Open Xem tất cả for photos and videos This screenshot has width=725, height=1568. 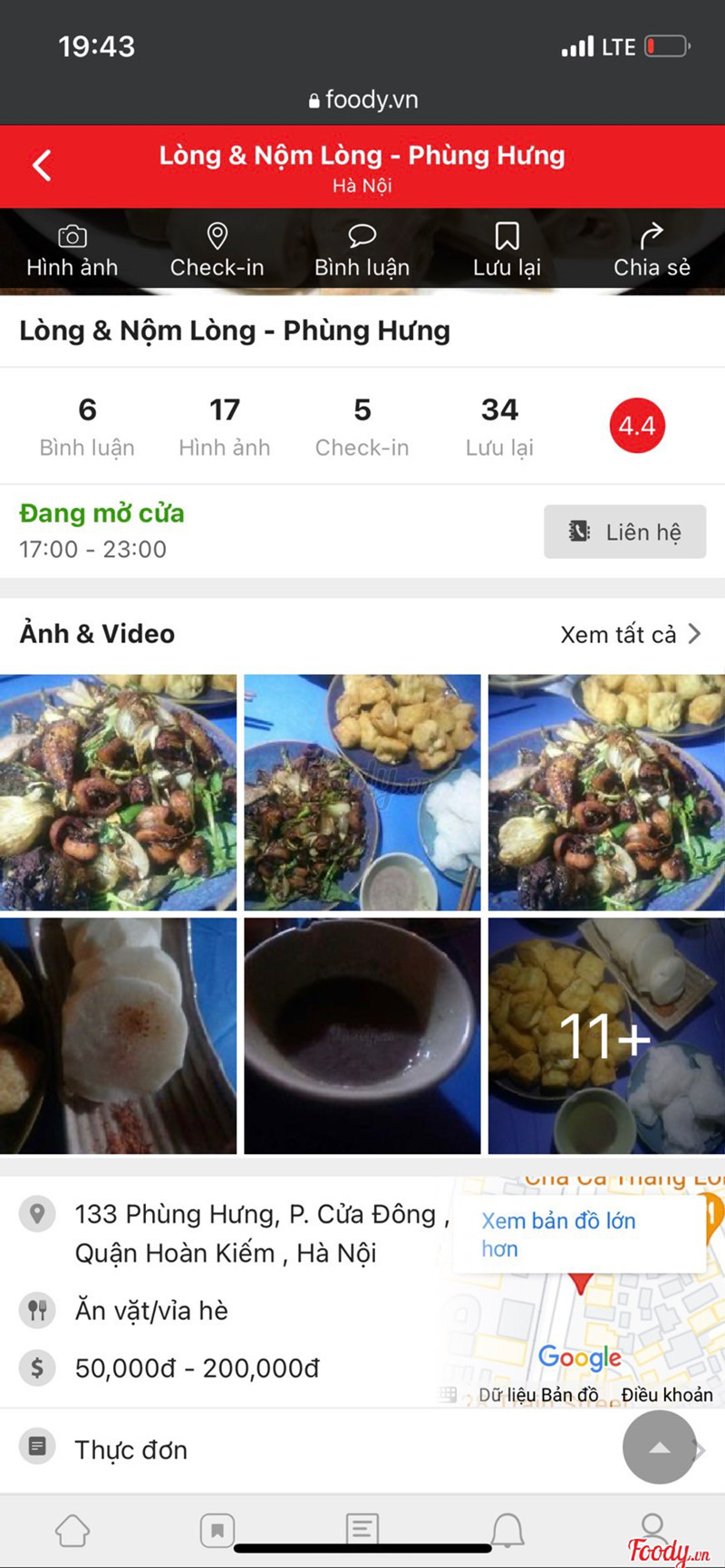tap(630, 634)
